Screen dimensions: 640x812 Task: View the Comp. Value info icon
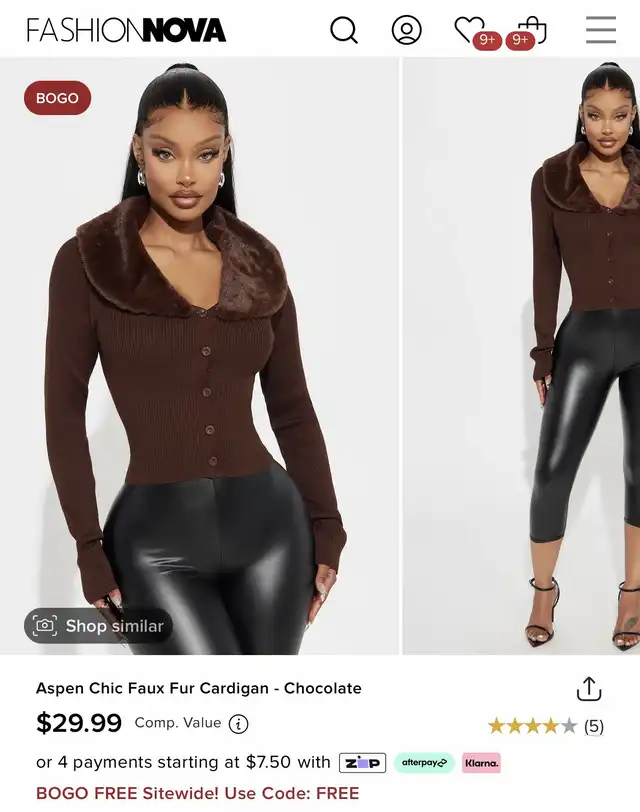click(239, 723)
